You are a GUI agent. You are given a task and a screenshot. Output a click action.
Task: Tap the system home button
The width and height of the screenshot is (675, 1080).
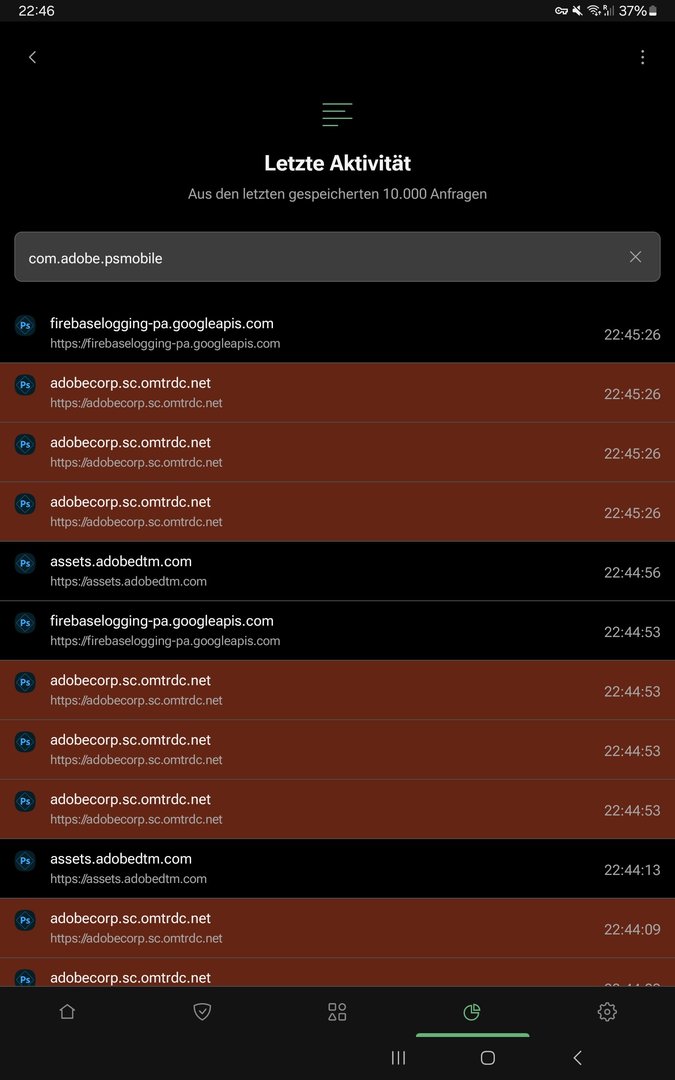pyautogui.click(x=487, y=1058)
